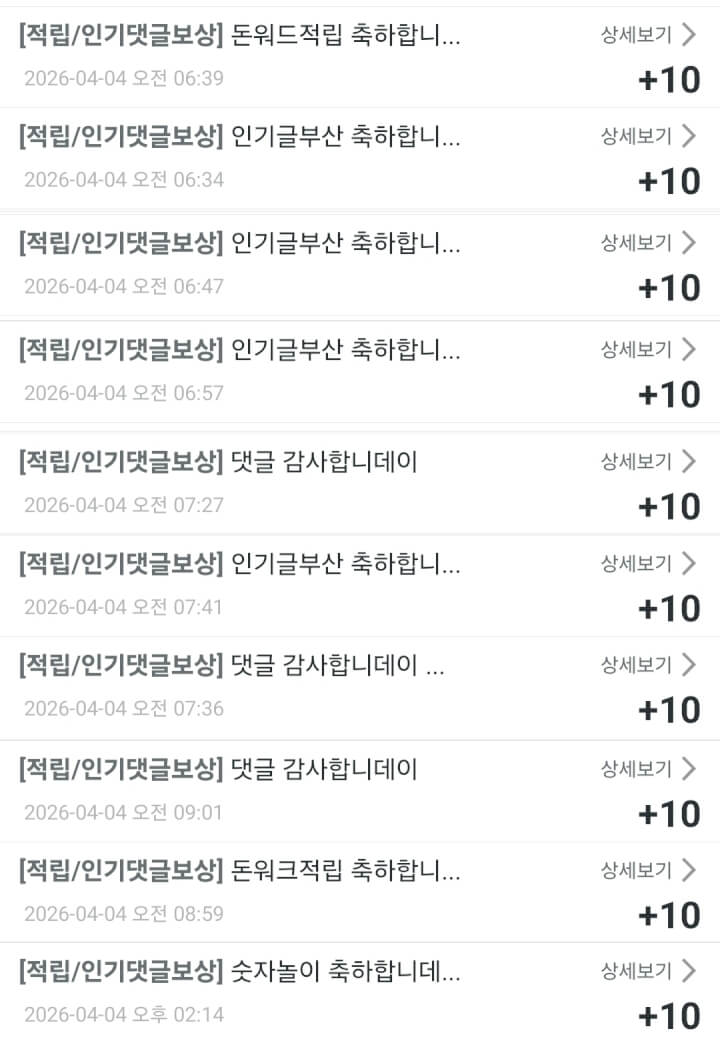Show details of the 오전 07:36 reward
The image size is (720, 1043).
(x=647, y=665)
